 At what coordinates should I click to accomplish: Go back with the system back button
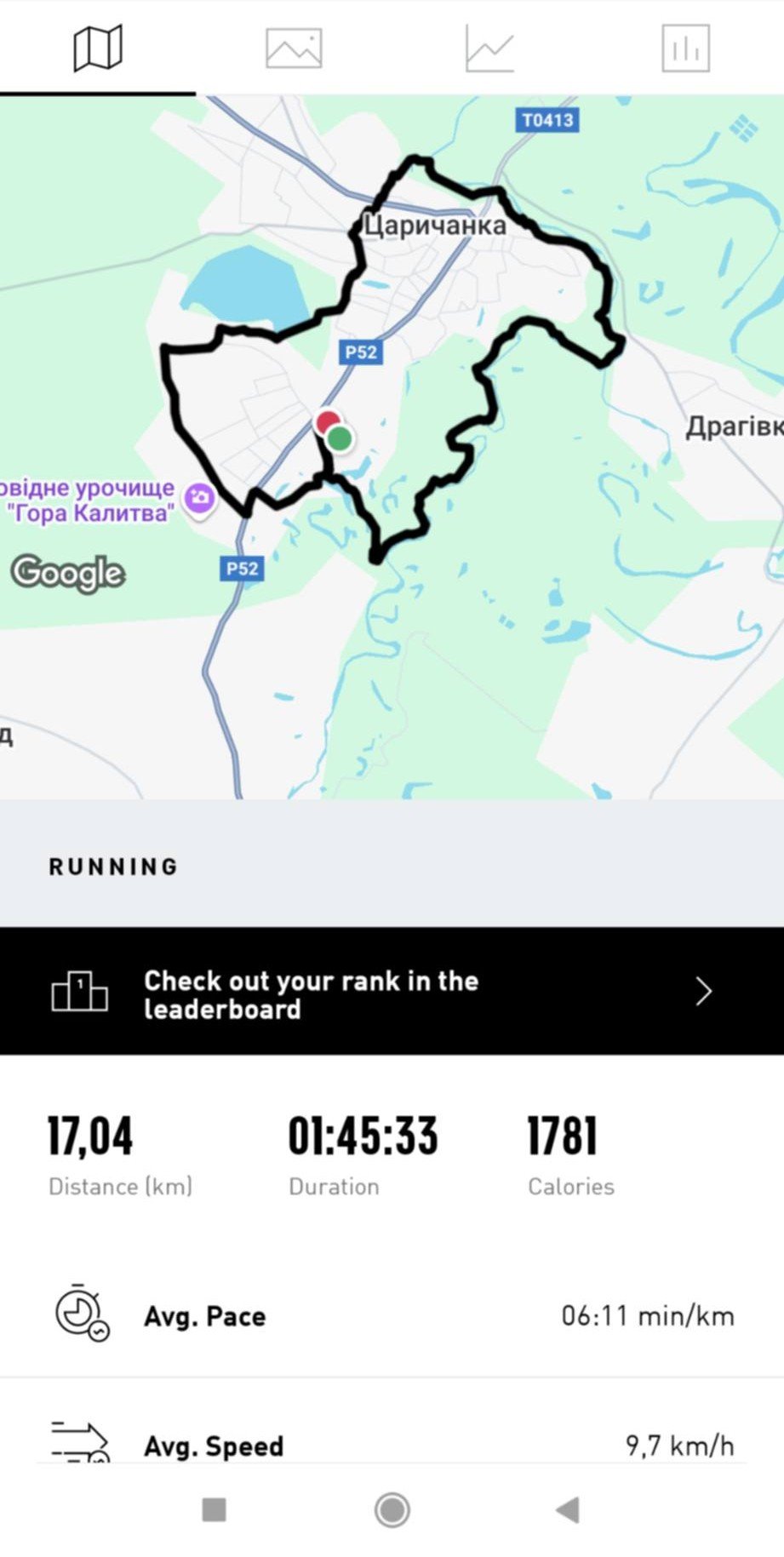tap(567, 1509)
